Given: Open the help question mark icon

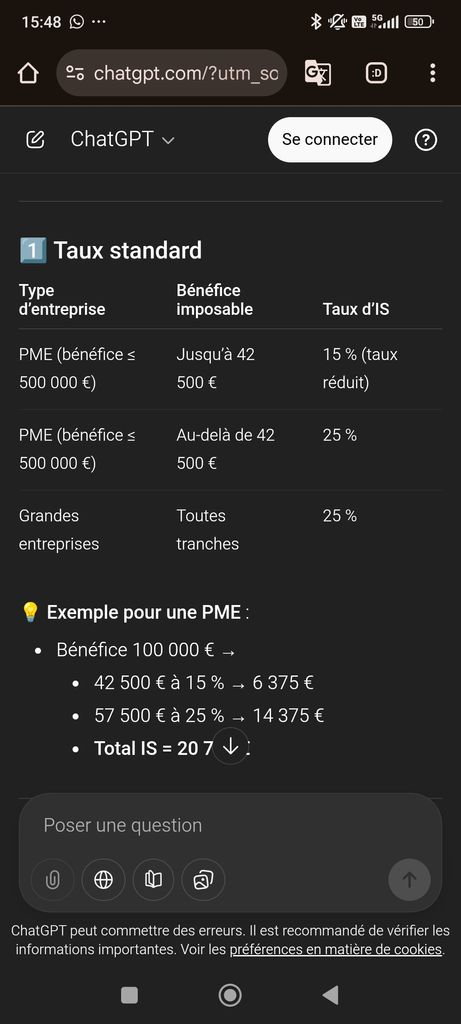Looking at the screenshot, I should [x=426, y=139].
